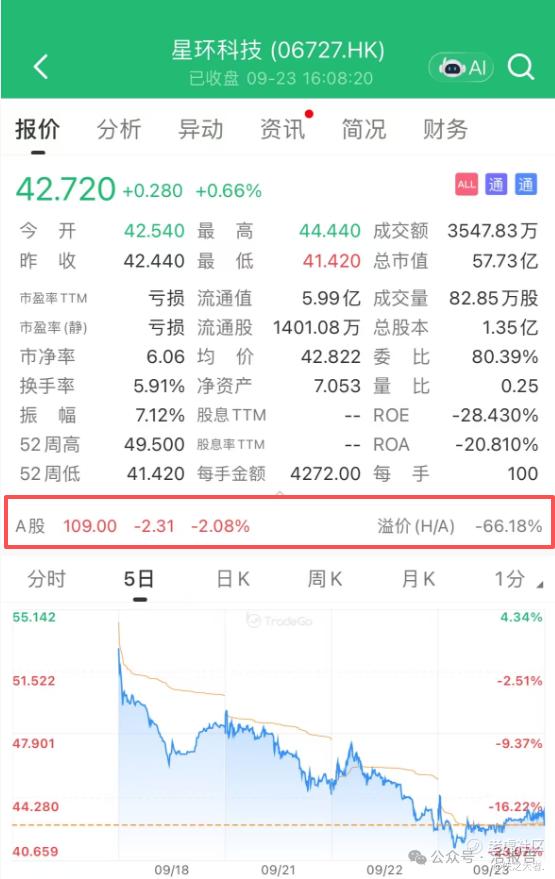Viewport: 555px width, 879px height.
Task: Select the 报价 tab
Action: coord(37,129)
